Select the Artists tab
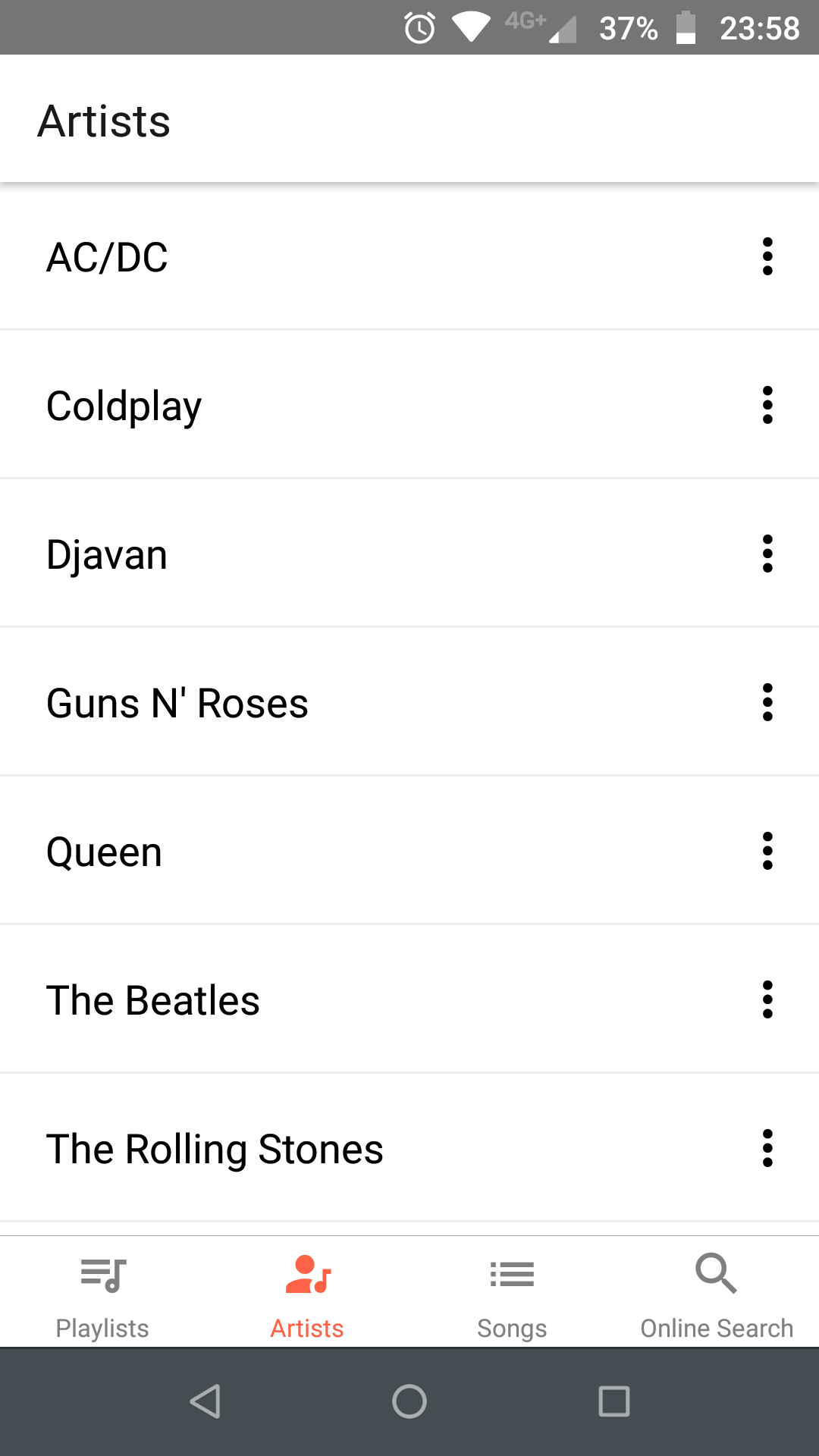Viewport: 819px width, 1456px height. click(307, 1292)
